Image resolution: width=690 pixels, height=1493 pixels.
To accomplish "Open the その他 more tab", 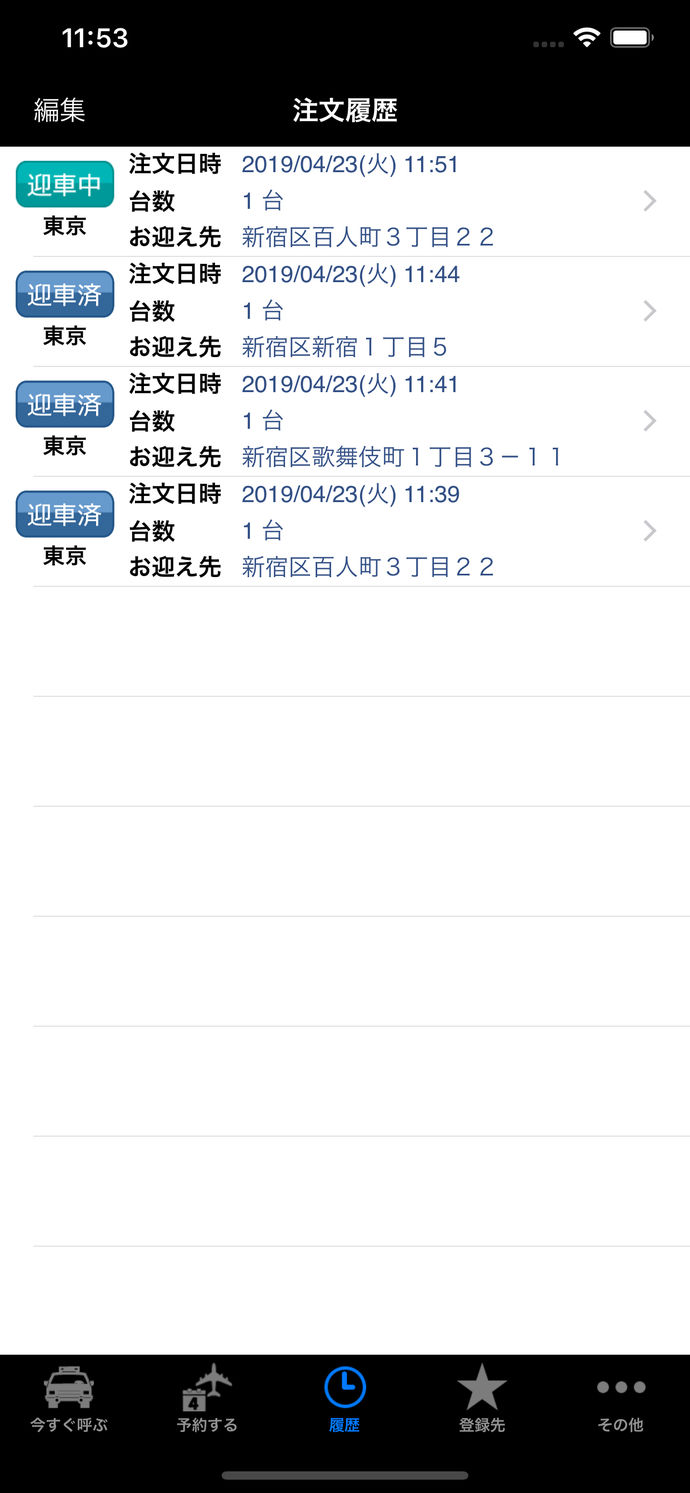I will click(620, 1398).
